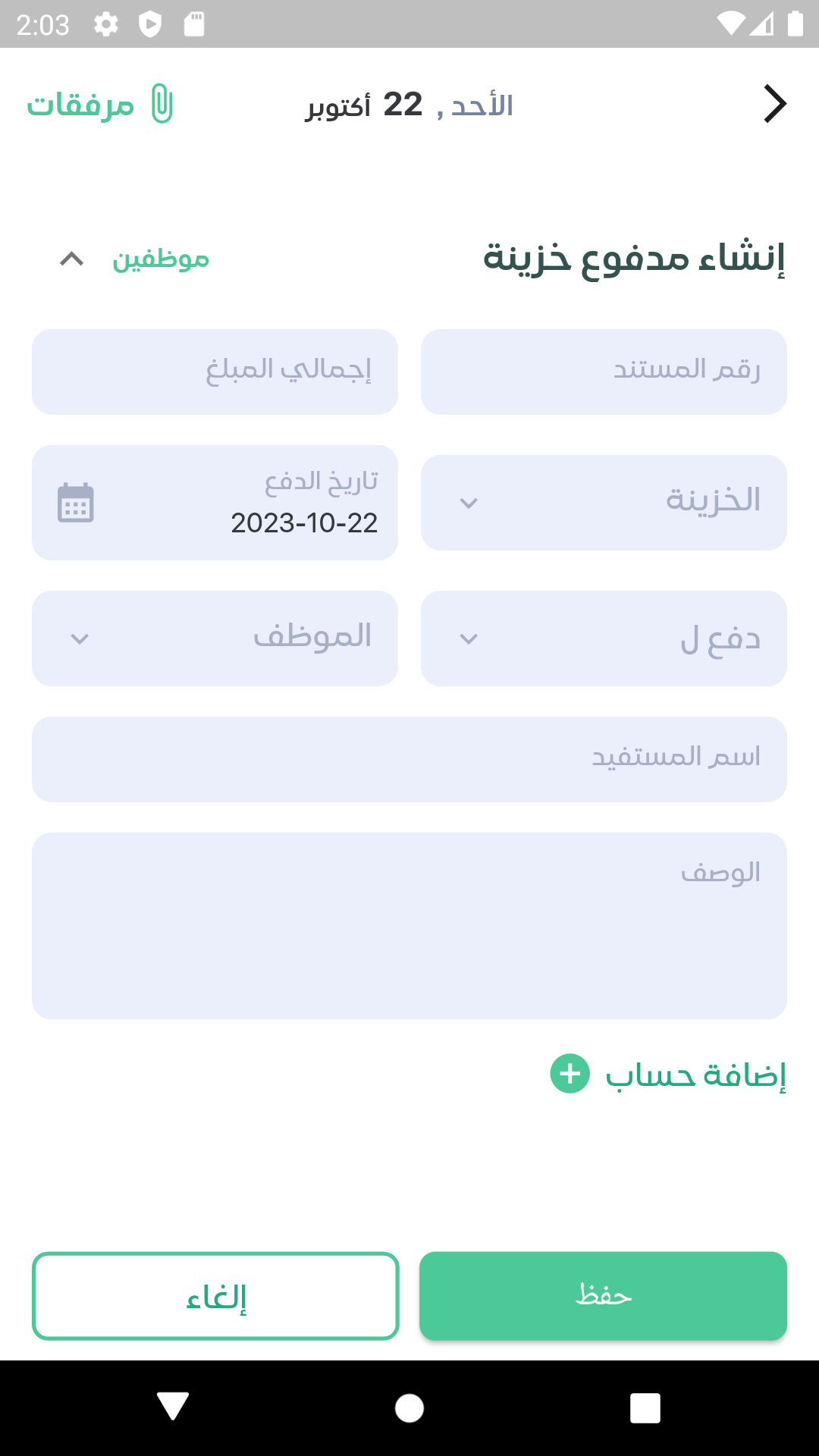819x1456 pixels.
Task: Tap the system home button
Action: coord(409,1408)
